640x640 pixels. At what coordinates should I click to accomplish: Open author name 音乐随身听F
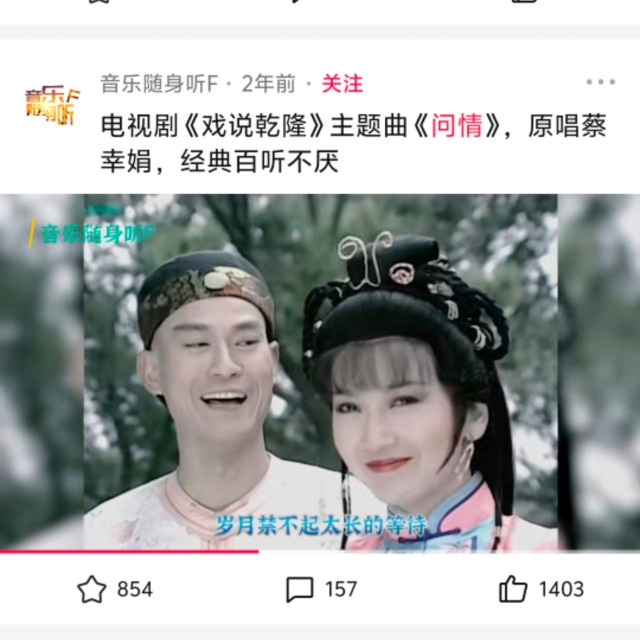tap(161, 83)
